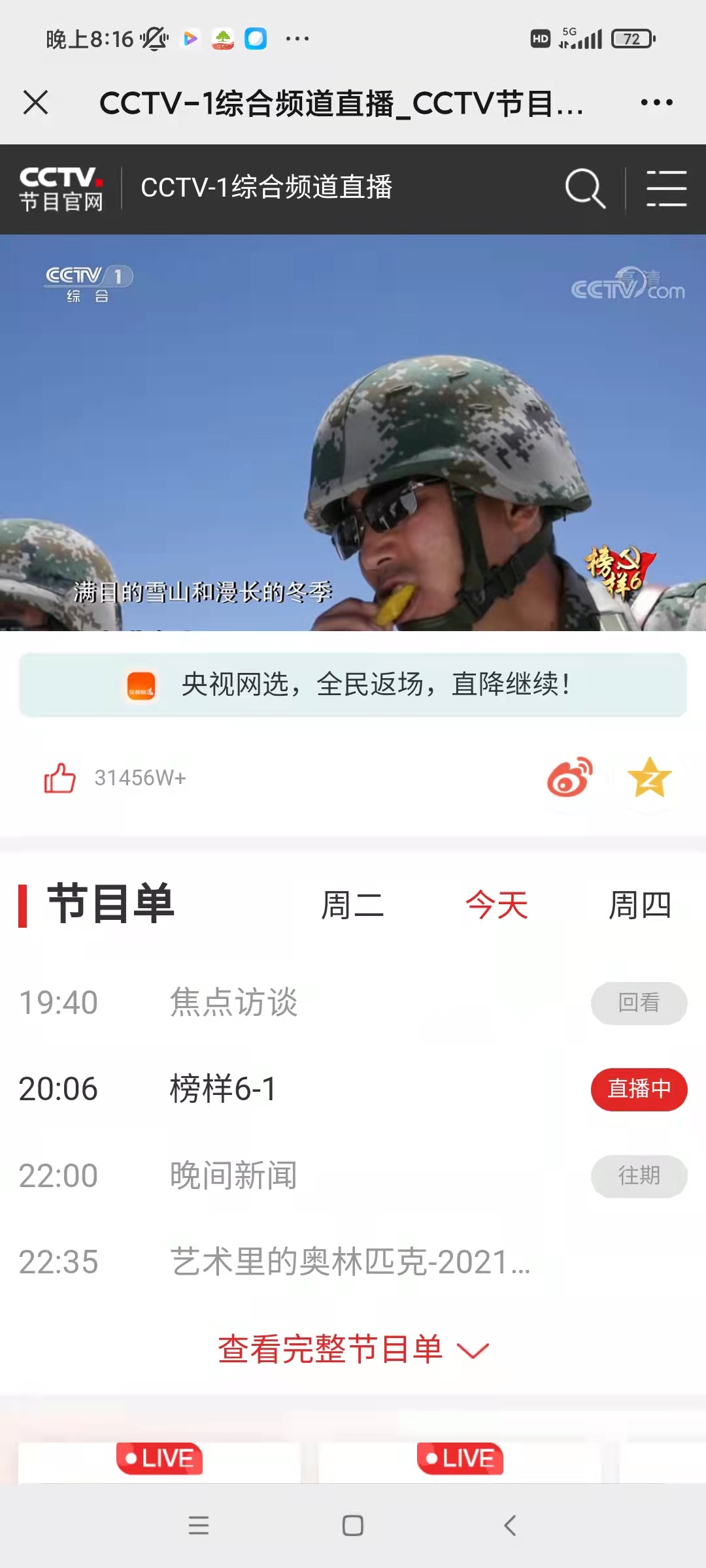The image size is (706, 1568).
Task: Replay 焦点访谈 with 回看 button
Action: pos(639,1003)
